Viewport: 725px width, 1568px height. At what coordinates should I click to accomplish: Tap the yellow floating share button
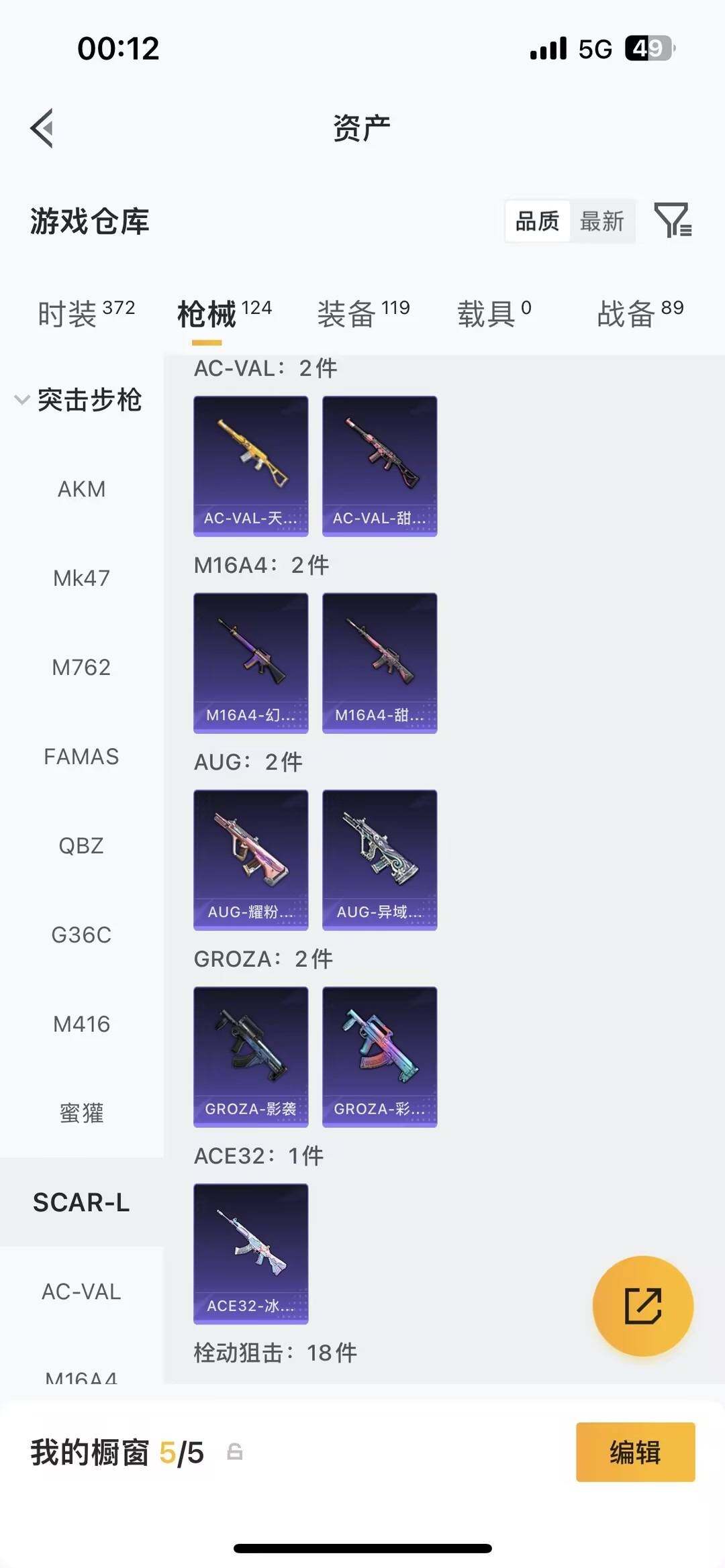pyautogui.click(x=642, y=1306)
